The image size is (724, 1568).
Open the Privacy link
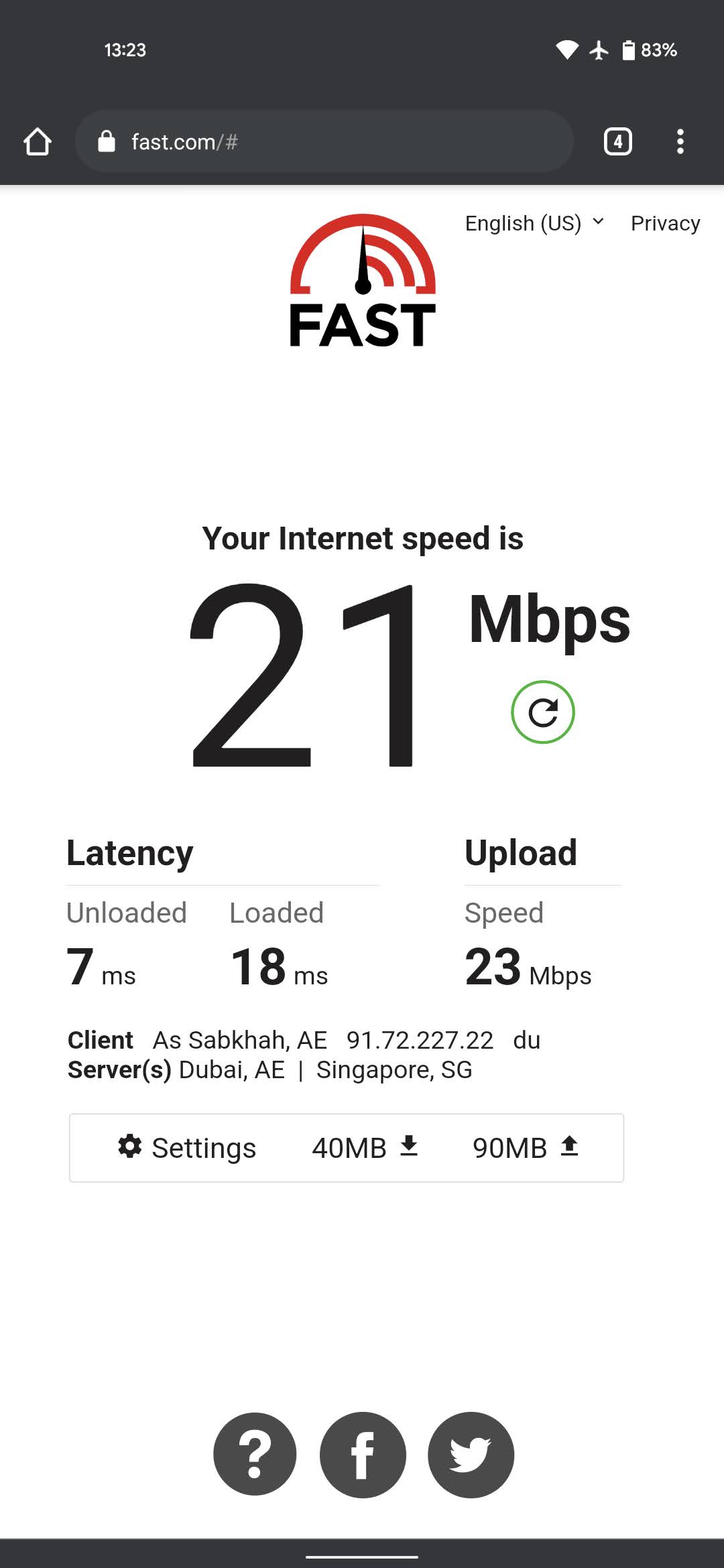(x=665, y=223)
